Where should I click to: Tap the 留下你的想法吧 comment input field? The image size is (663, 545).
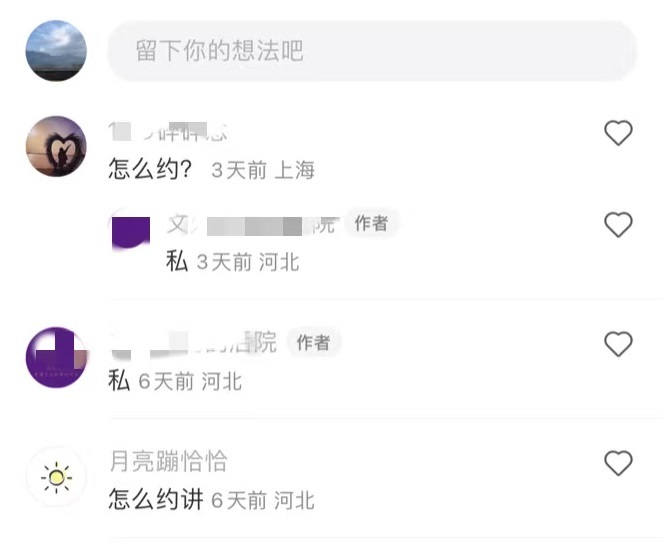pos(371,51)
